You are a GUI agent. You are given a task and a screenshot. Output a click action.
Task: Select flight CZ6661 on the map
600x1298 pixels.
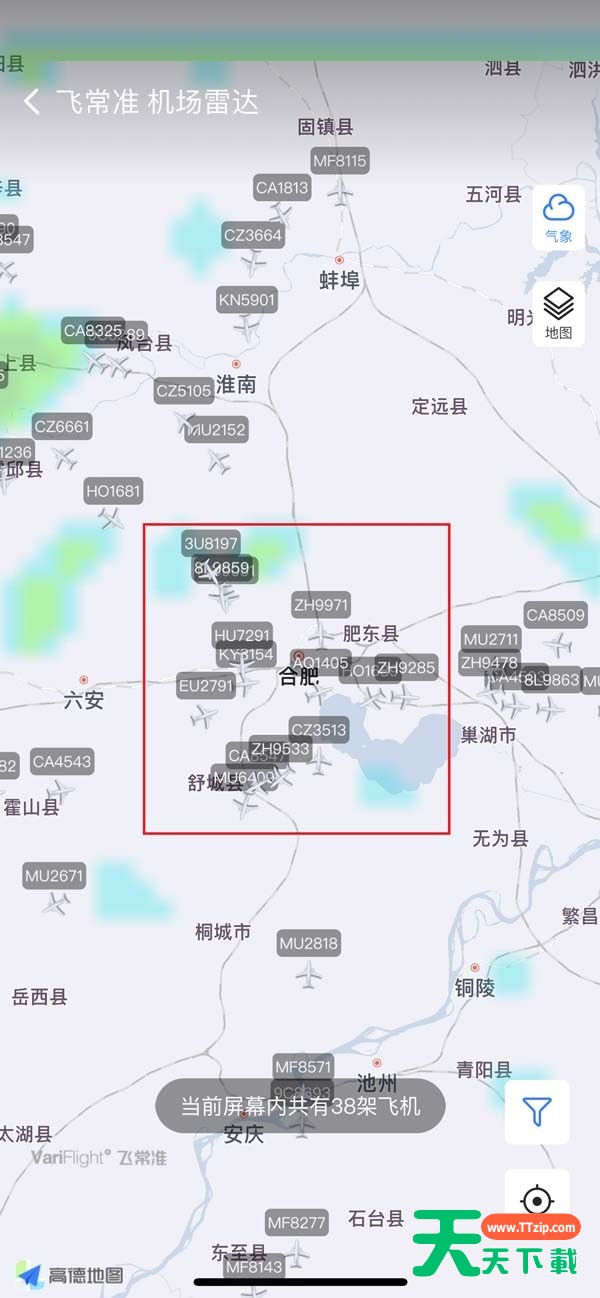point(62,427)
